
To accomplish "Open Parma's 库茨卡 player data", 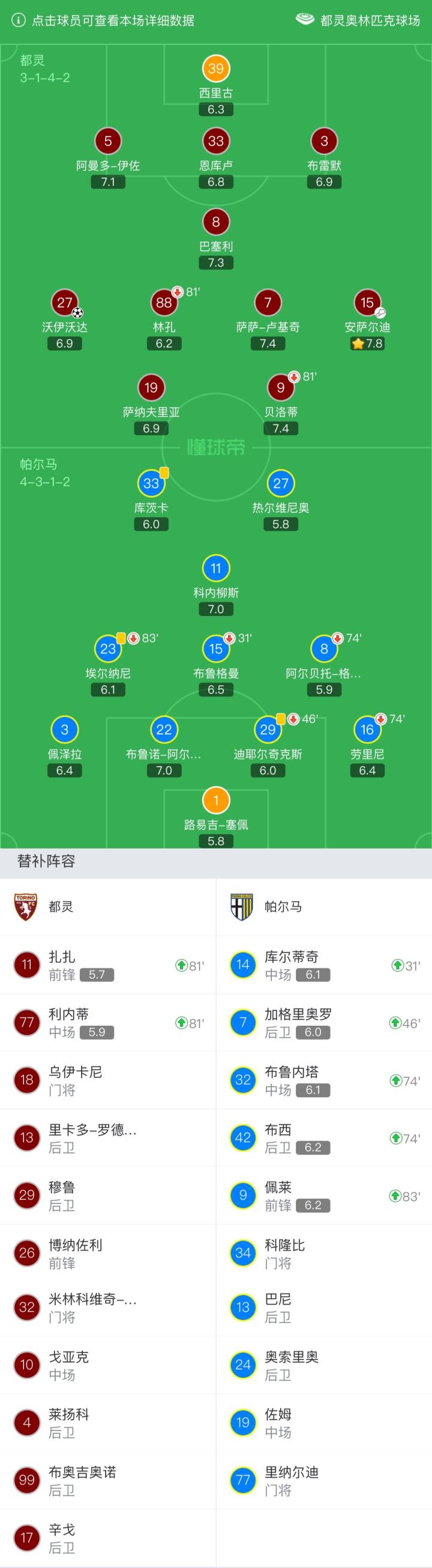I will pyautogui.click(x=151, y=483).
